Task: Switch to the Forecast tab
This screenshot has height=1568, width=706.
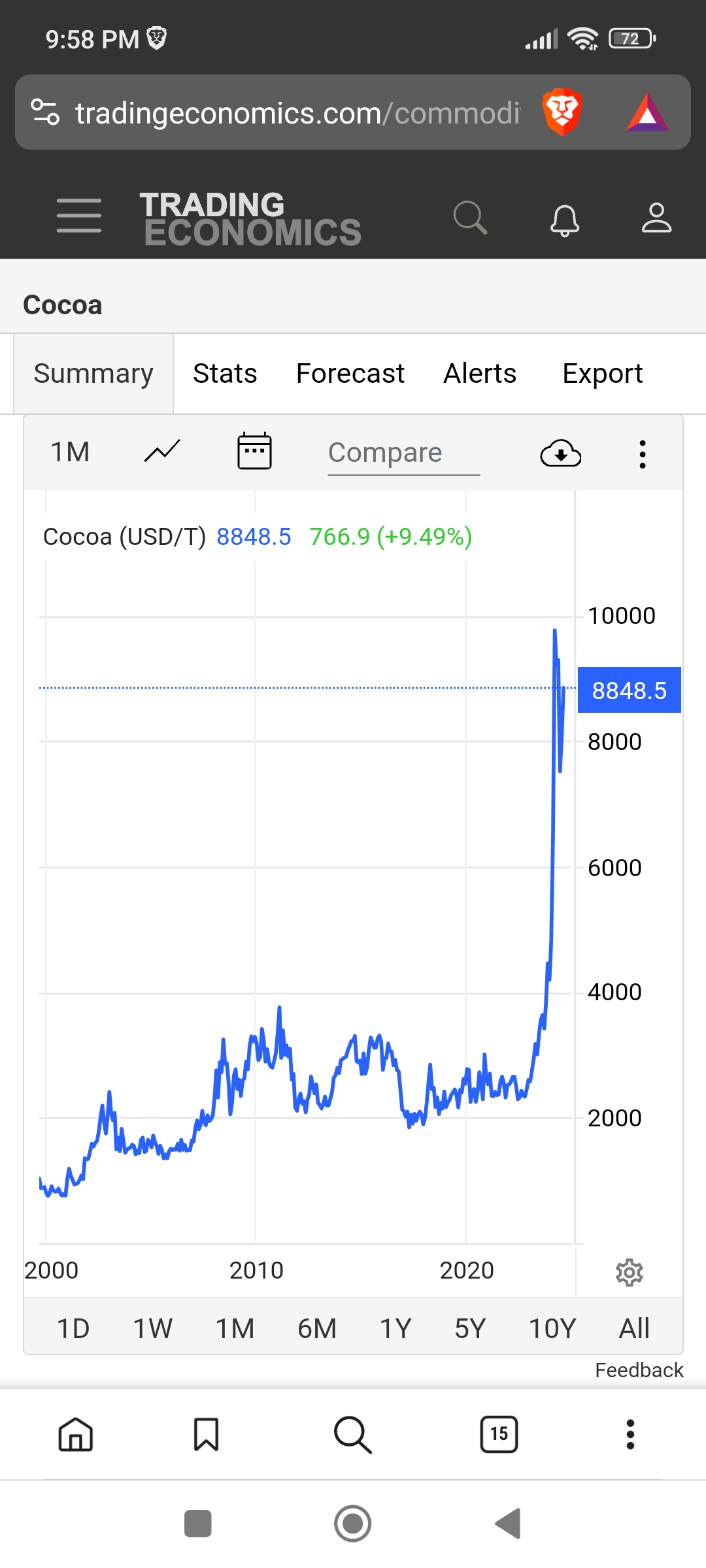Action: click(x=350, y=374)
